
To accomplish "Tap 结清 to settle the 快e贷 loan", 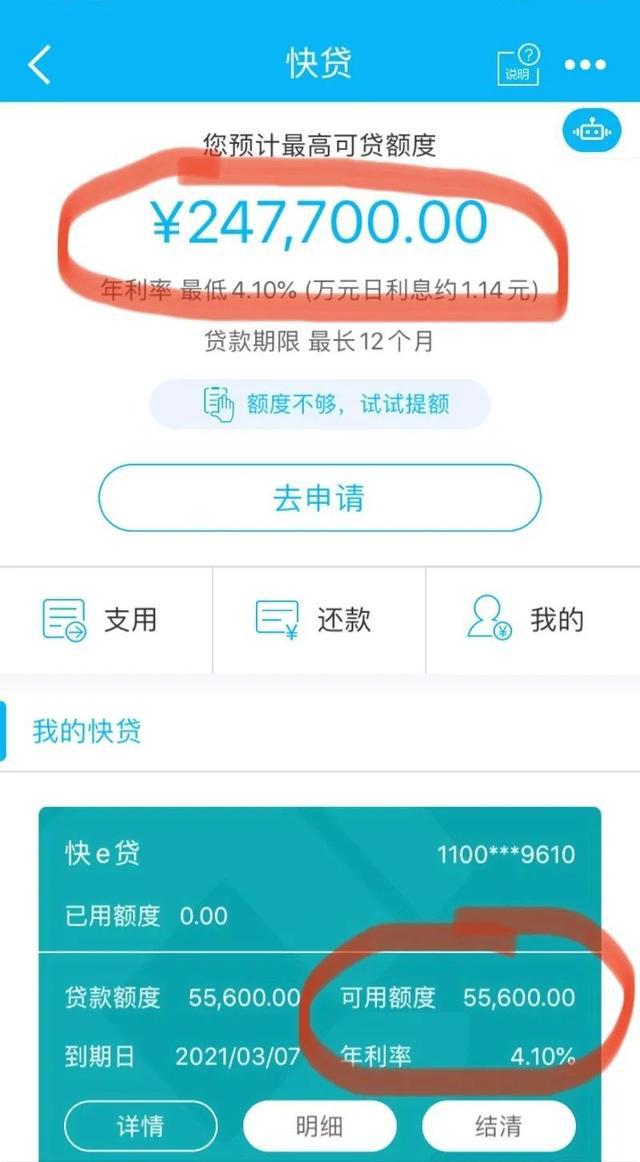I will pos(499,1126).
